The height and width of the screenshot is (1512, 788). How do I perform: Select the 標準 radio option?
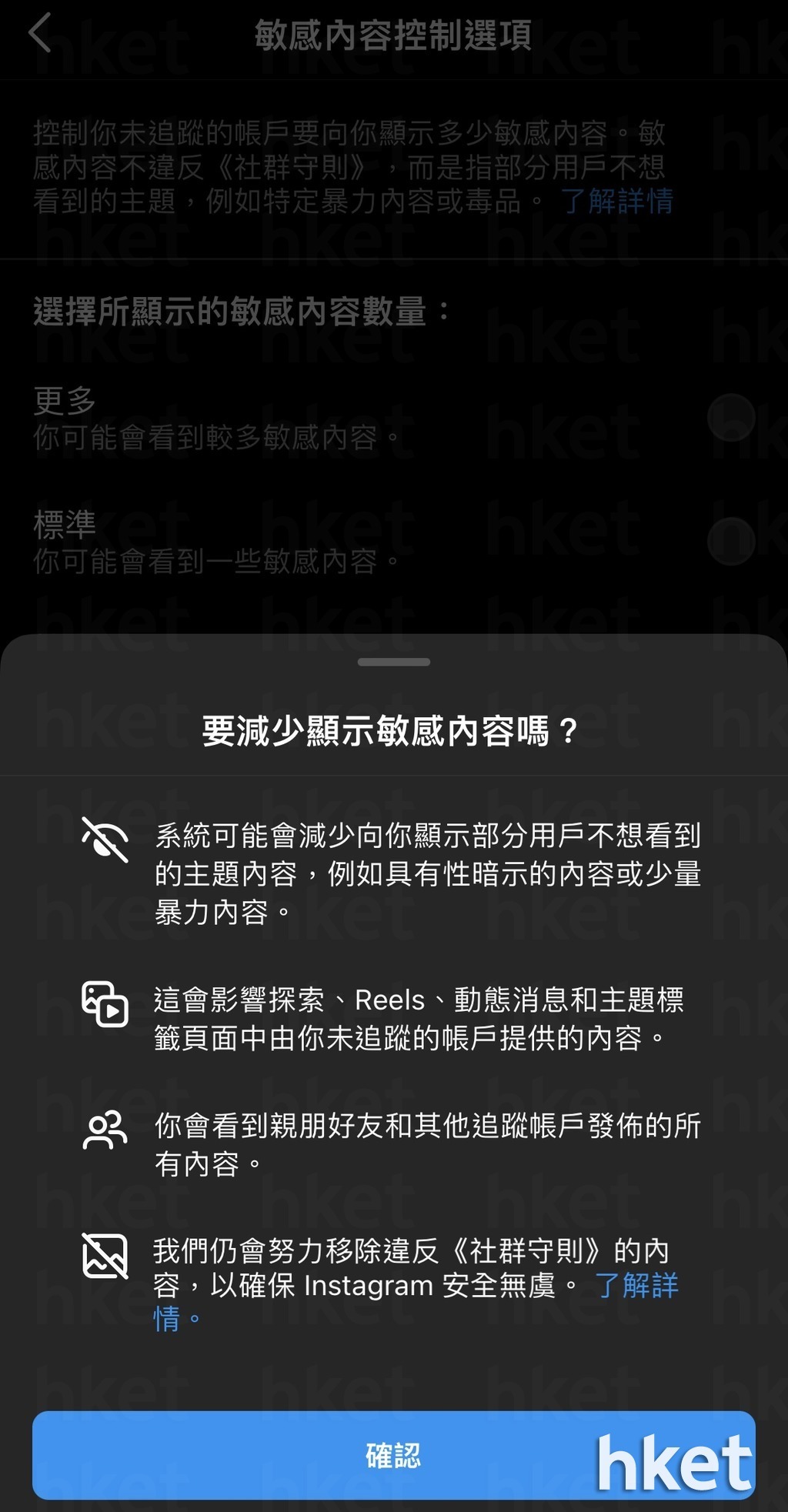tap(730, 541)
